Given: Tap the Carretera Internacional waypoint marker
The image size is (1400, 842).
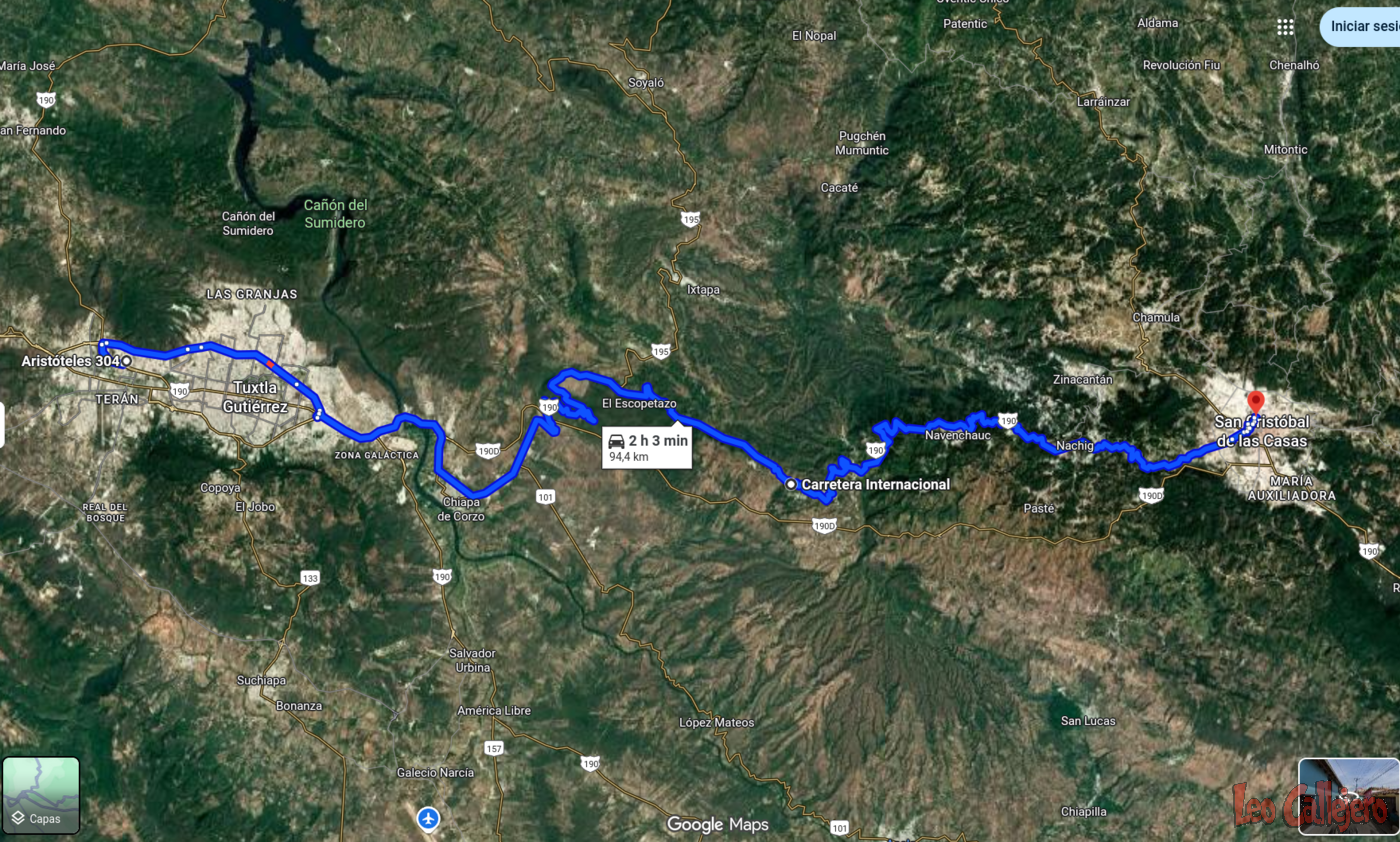Looking at the screenshot, I should click(x=791, y=484).
